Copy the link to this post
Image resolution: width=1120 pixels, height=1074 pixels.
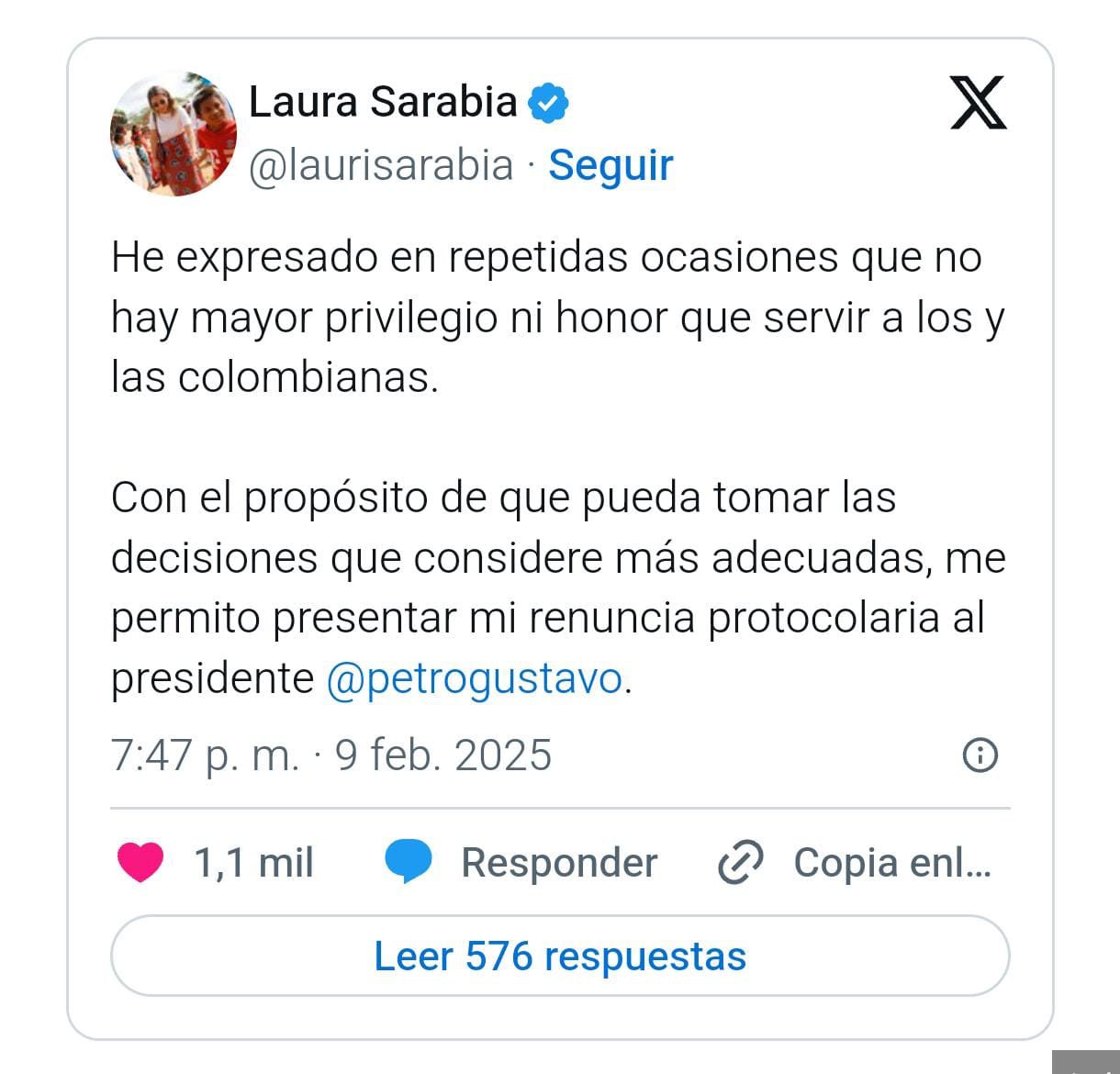point(855,863)
